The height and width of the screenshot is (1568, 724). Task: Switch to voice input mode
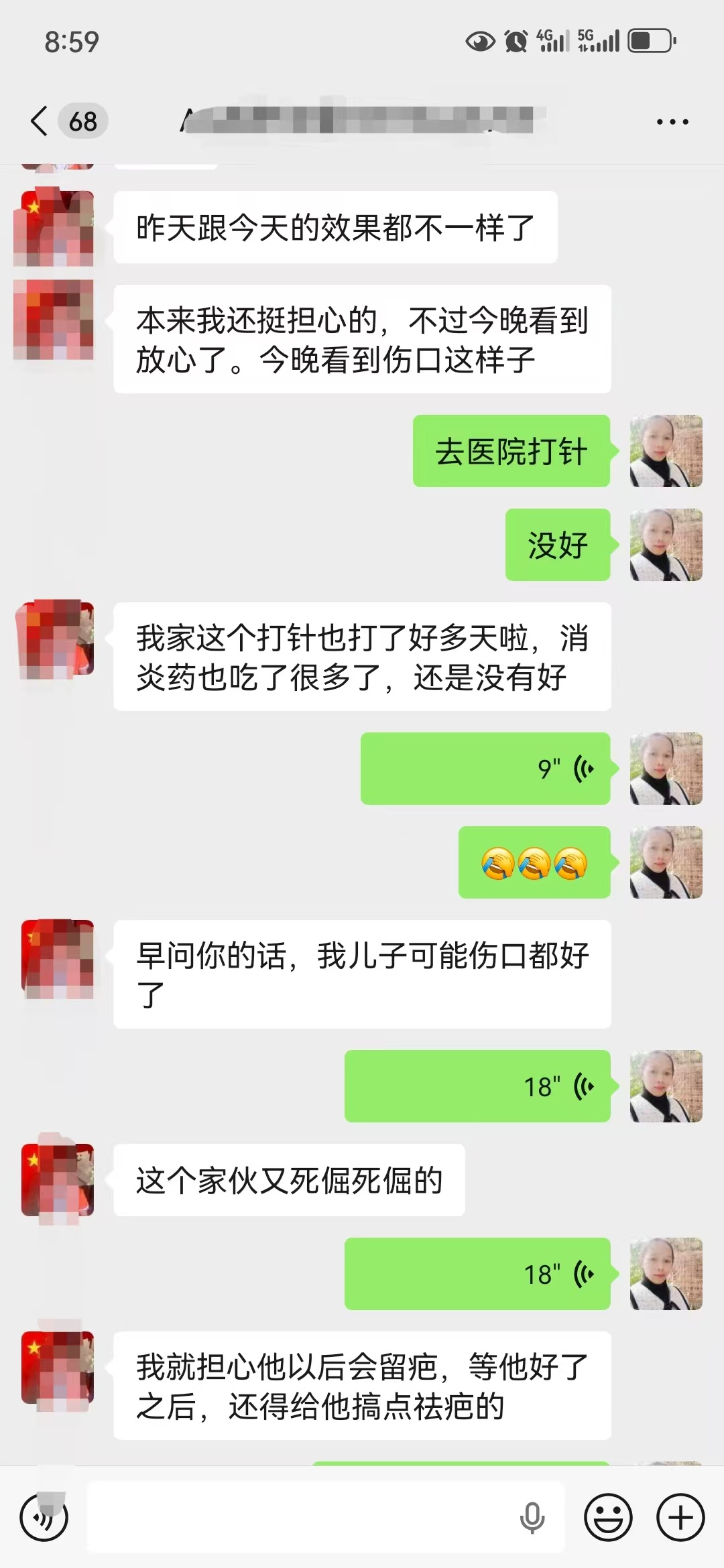(x=44, y=1517)
